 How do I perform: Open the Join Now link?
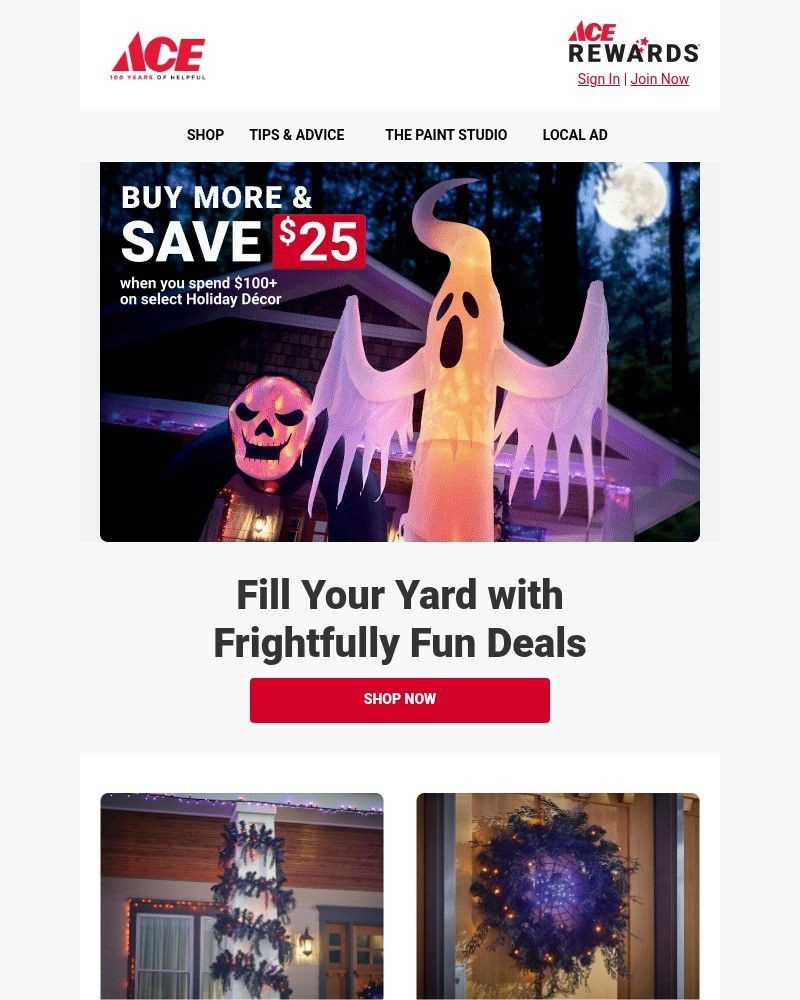click(659, 79)
